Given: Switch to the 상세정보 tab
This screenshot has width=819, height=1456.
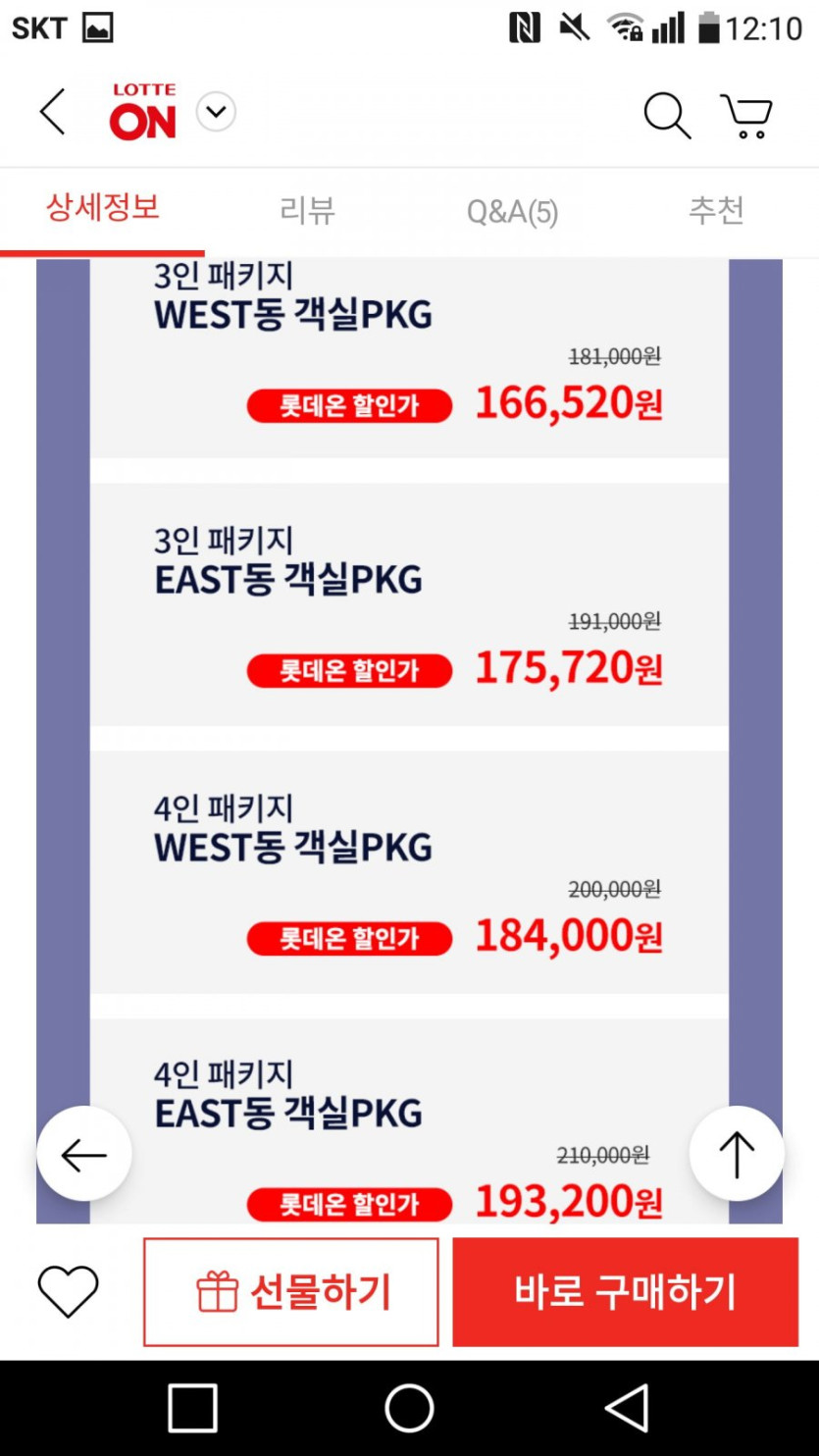Looking at the screenshot, I should point(102,209).
